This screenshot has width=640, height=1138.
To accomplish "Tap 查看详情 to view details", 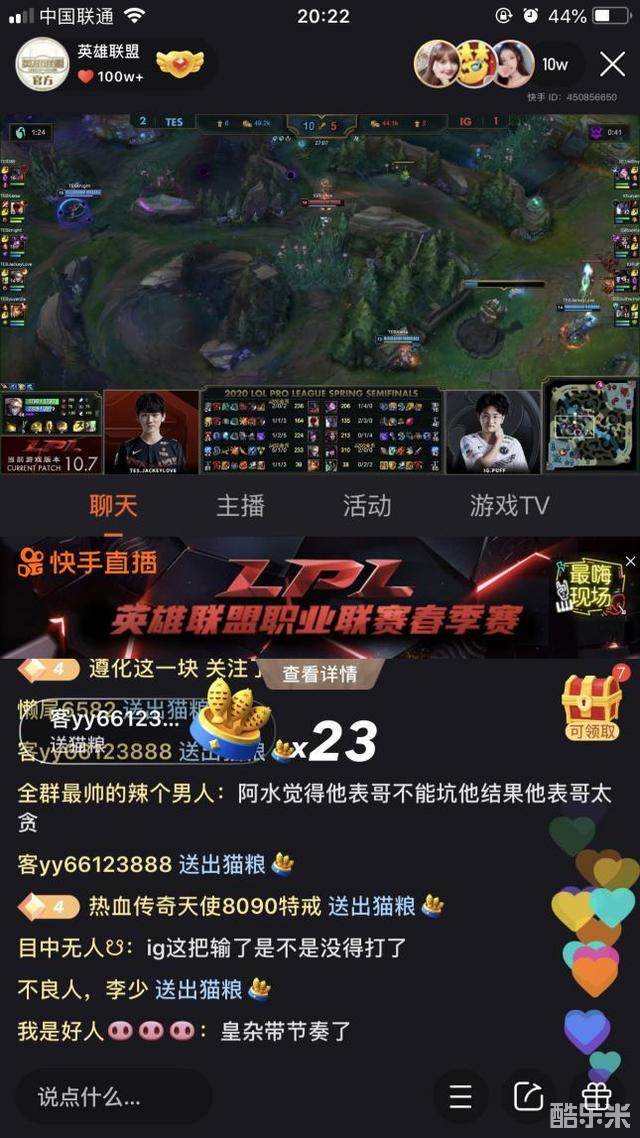I will click(319, 675).
